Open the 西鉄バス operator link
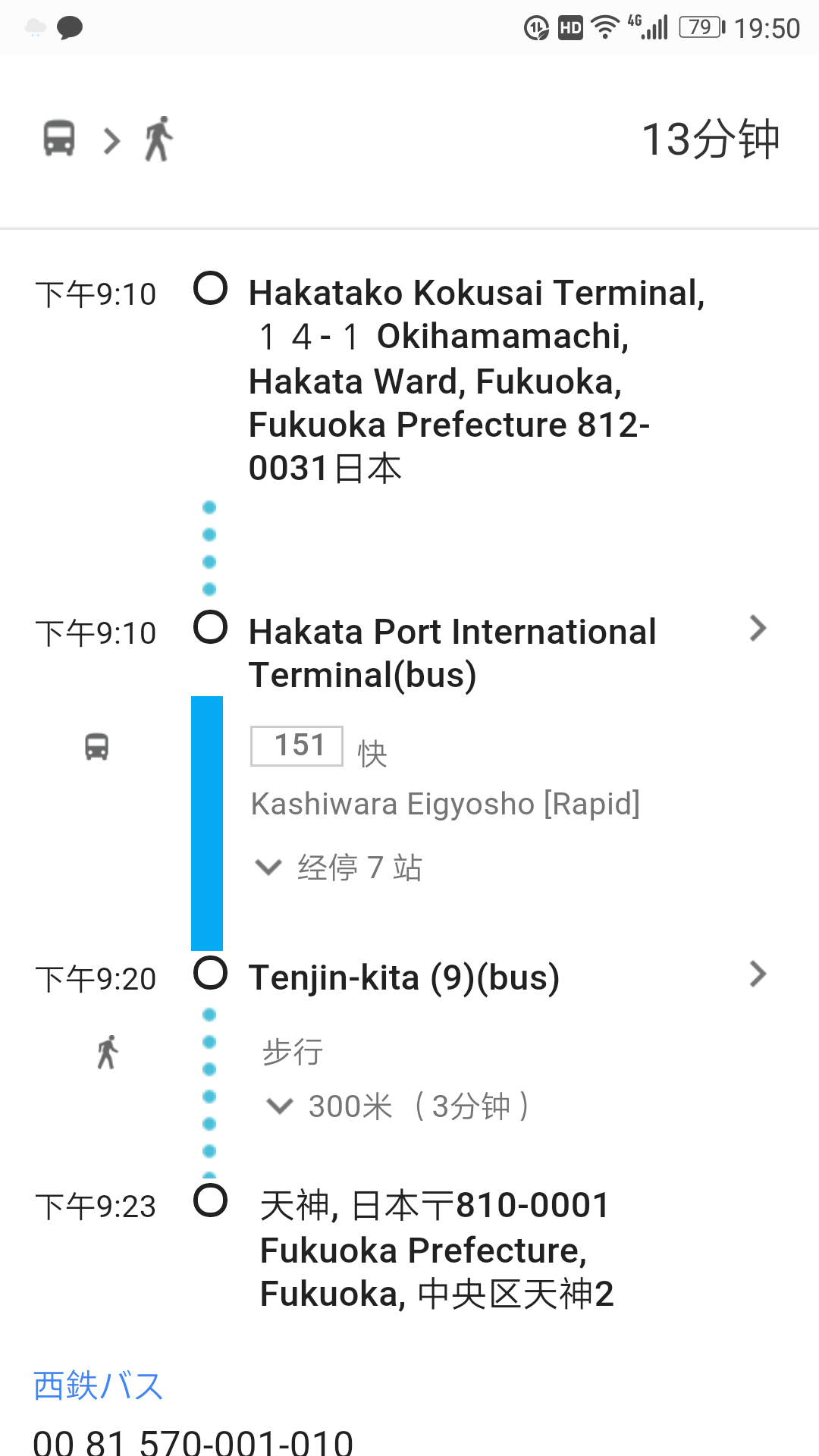The image size is (819, 1456). click(99, 1385)
